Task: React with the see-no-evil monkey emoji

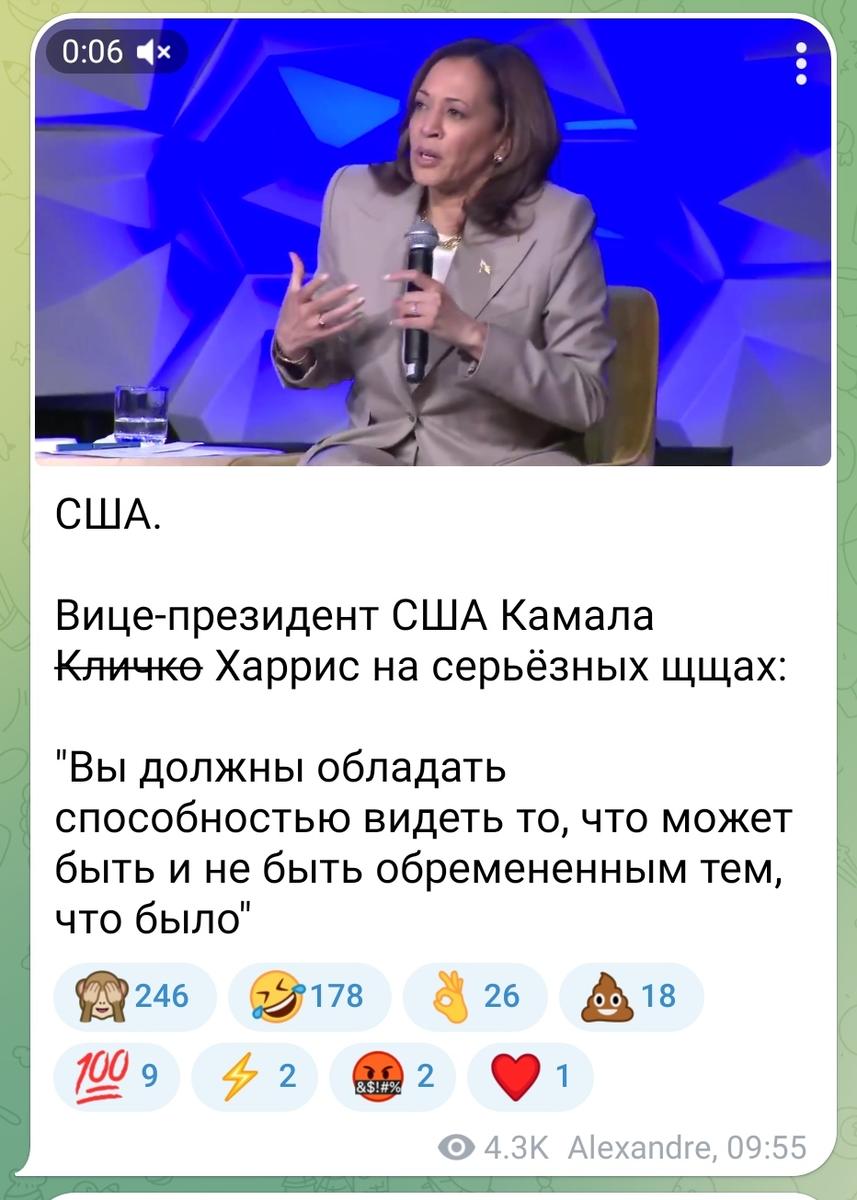Action: pos(134,996)
